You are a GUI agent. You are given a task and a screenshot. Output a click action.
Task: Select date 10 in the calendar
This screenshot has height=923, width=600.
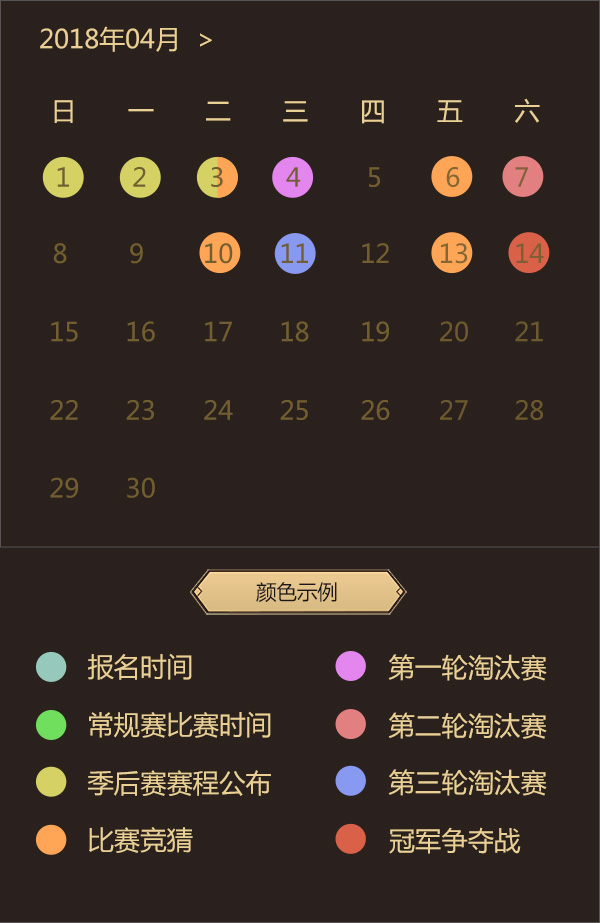219,253
